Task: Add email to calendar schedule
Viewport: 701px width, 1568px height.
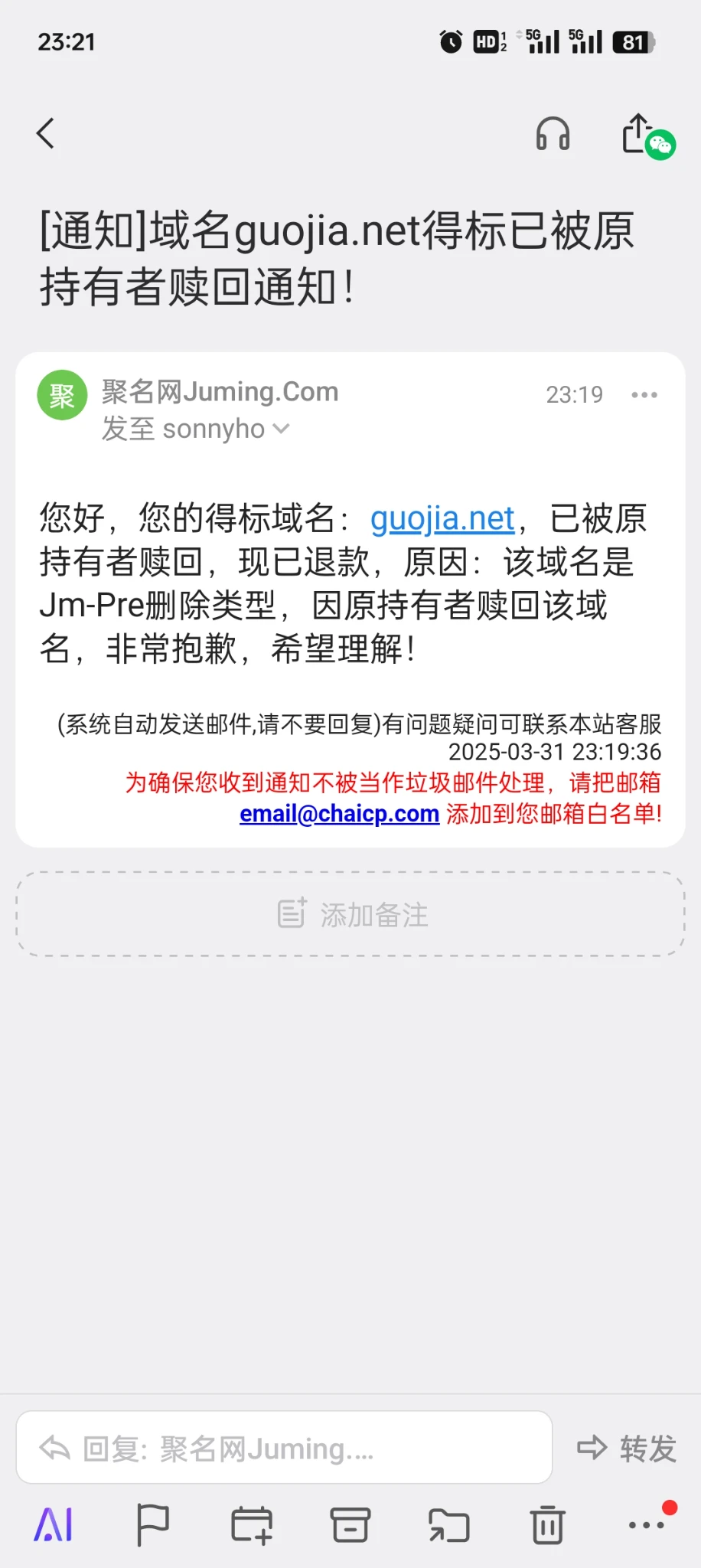Action: tap(252, 1524)
